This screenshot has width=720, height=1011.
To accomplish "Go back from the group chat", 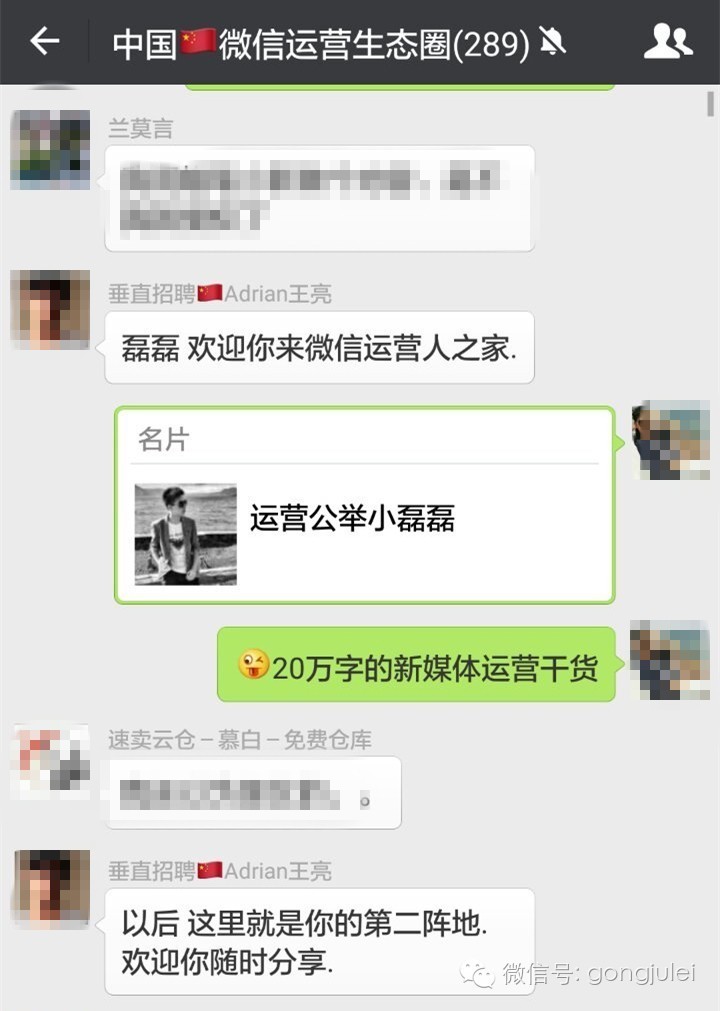I will 45,42.
